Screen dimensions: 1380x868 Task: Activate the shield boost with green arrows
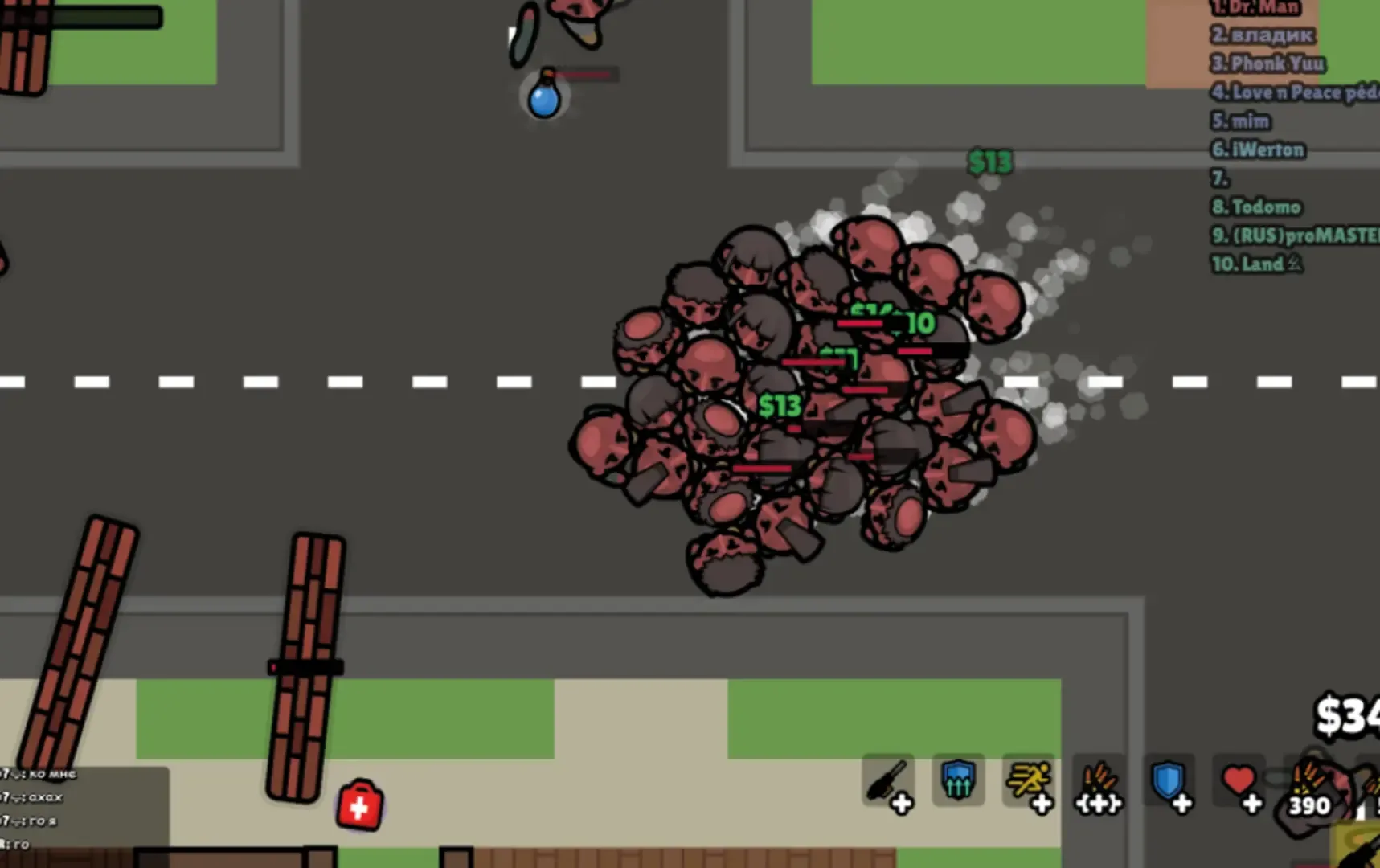tap(958, 781)
